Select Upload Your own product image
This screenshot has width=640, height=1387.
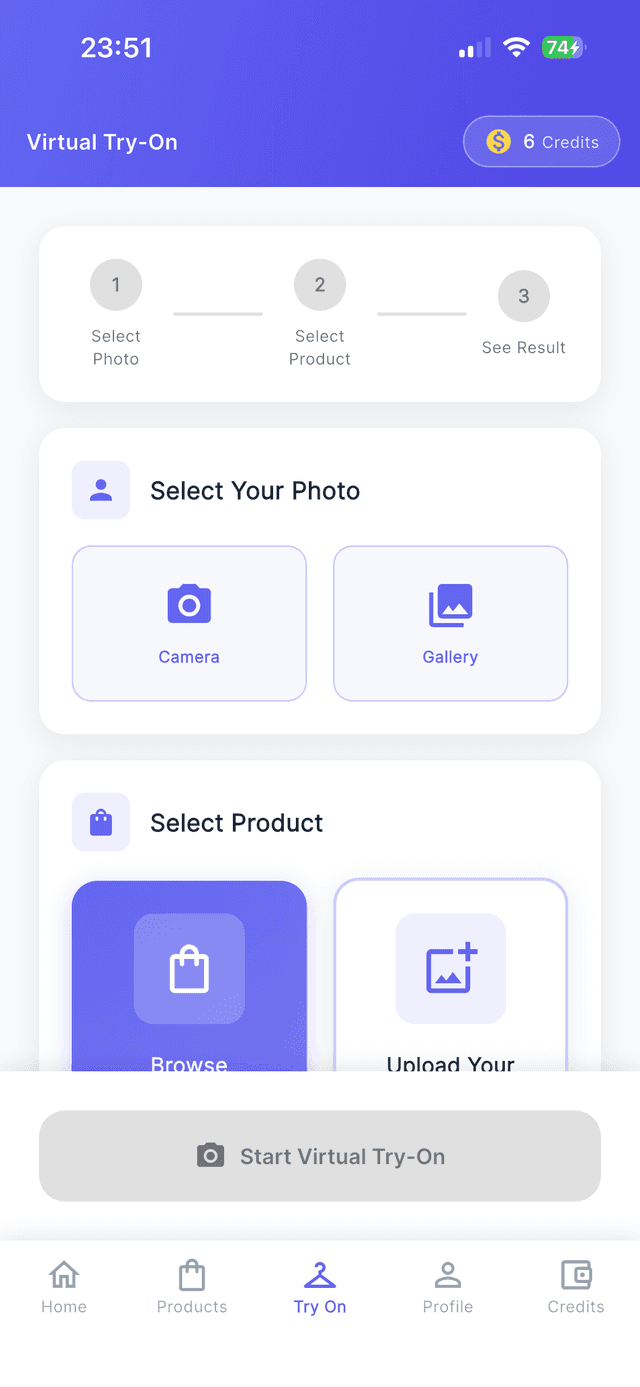click(x=450, y=975)
